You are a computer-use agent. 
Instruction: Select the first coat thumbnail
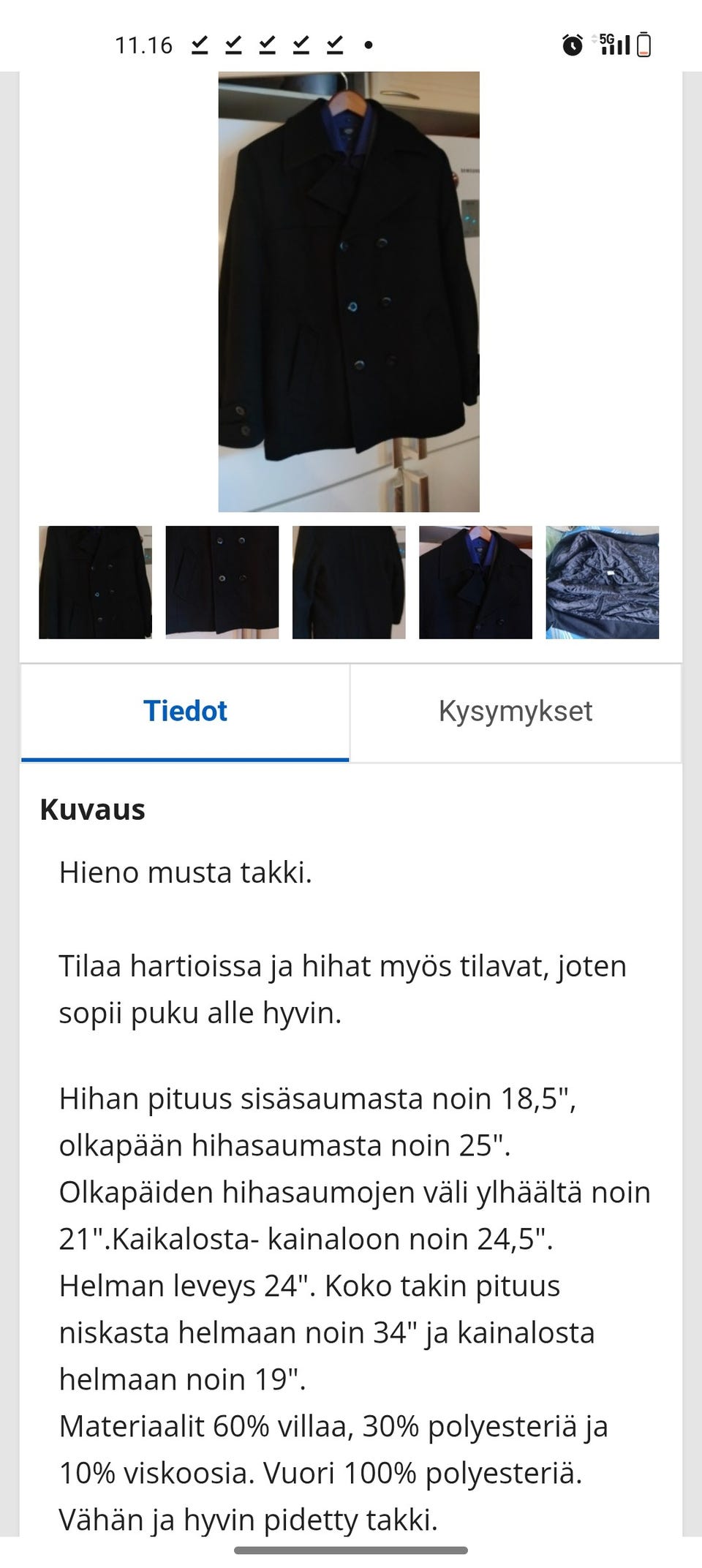(x=96, y=581)
